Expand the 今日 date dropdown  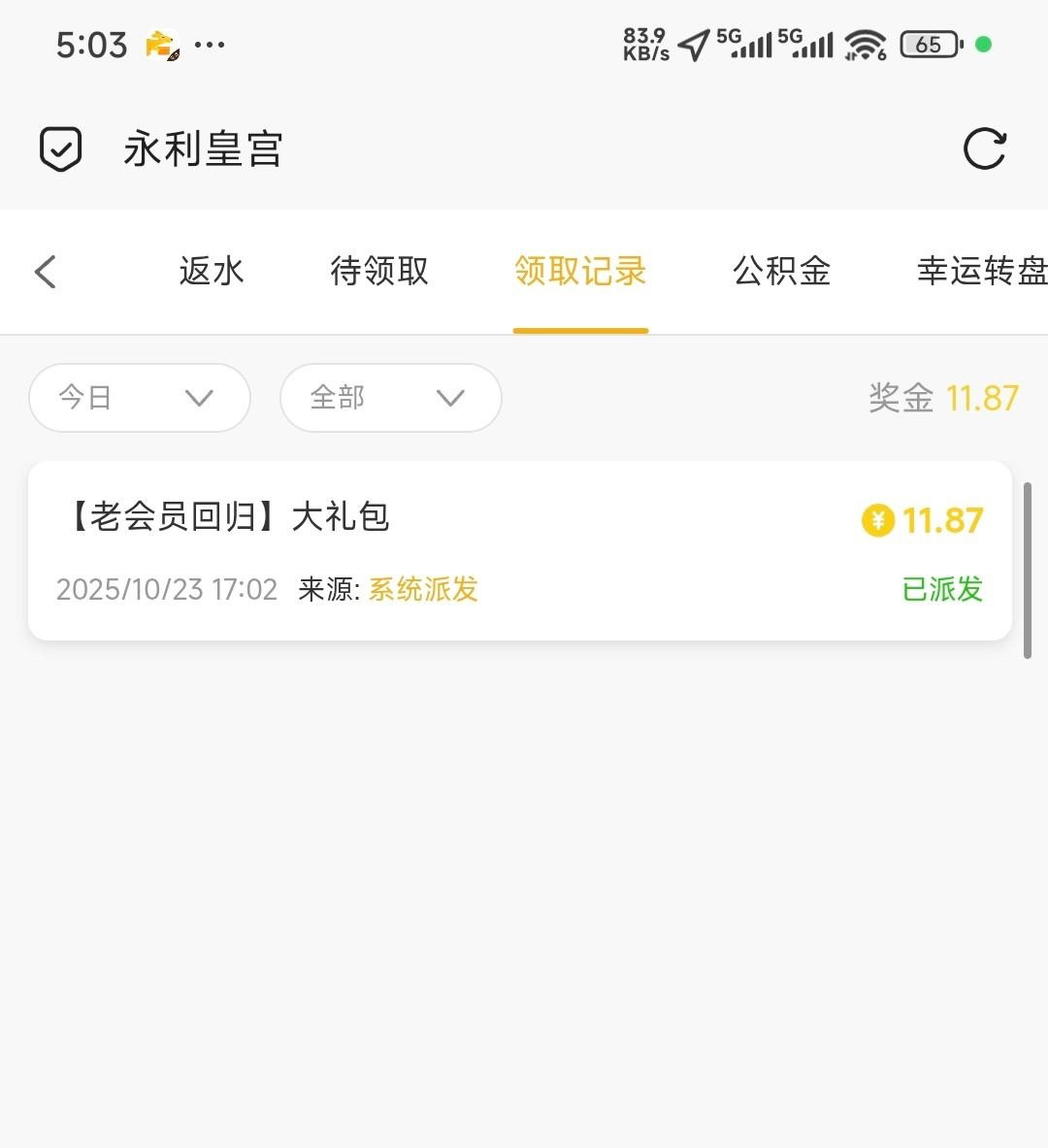[x=140, y=398]
